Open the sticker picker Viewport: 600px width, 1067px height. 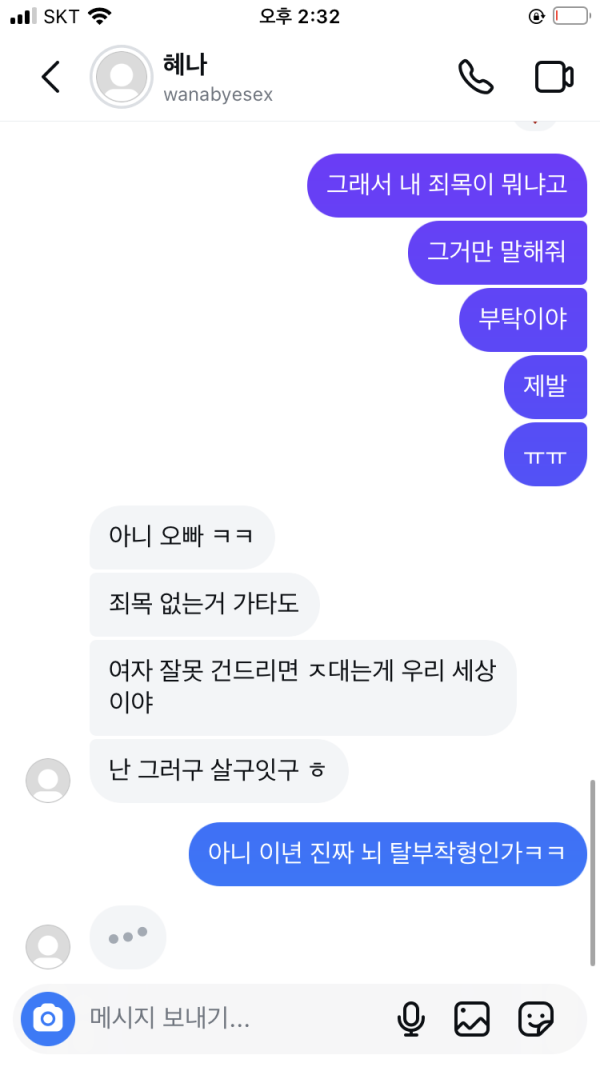click(x=536, y=1018)
